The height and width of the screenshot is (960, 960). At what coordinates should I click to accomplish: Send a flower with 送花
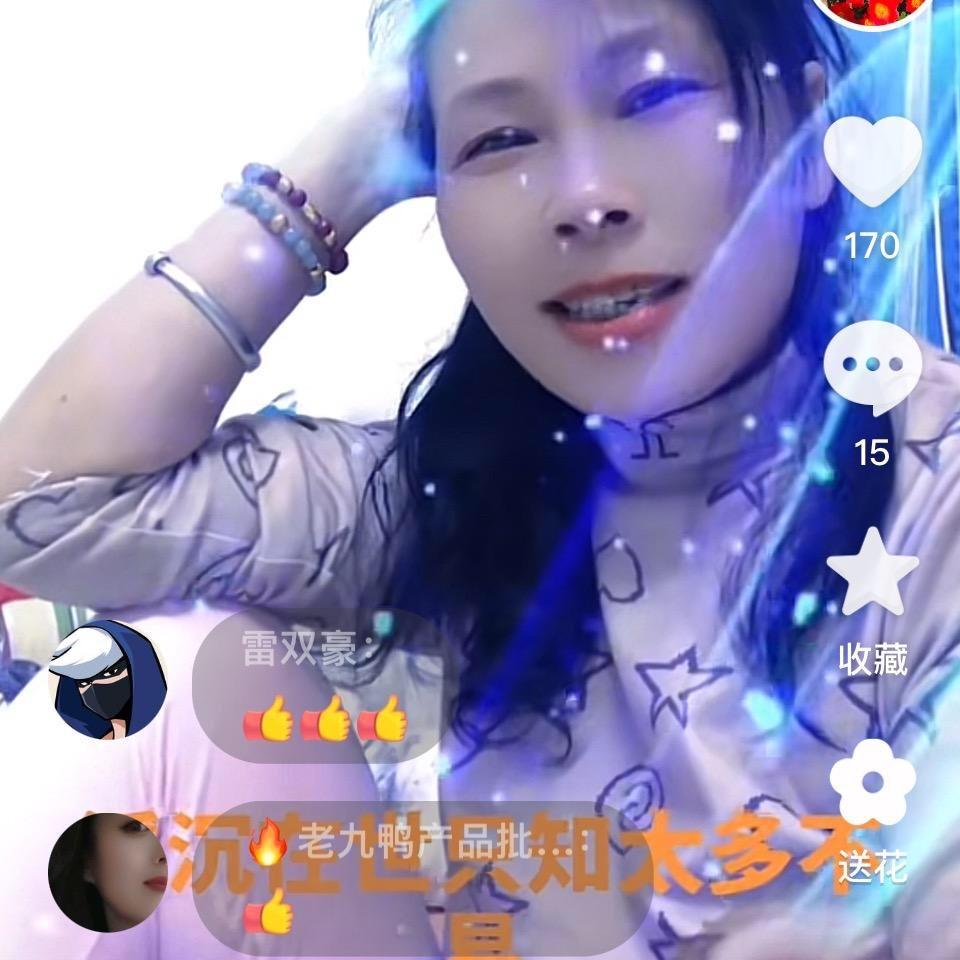click(872, 782)
